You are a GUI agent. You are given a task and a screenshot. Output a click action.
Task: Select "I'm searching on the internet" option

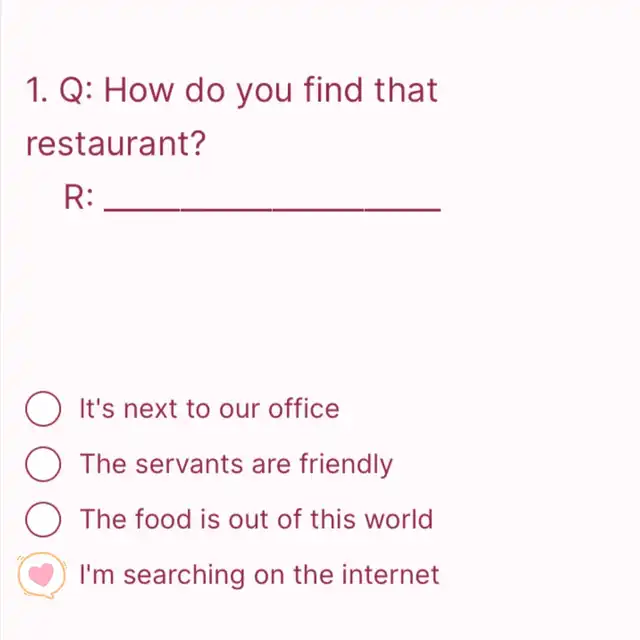42,575
